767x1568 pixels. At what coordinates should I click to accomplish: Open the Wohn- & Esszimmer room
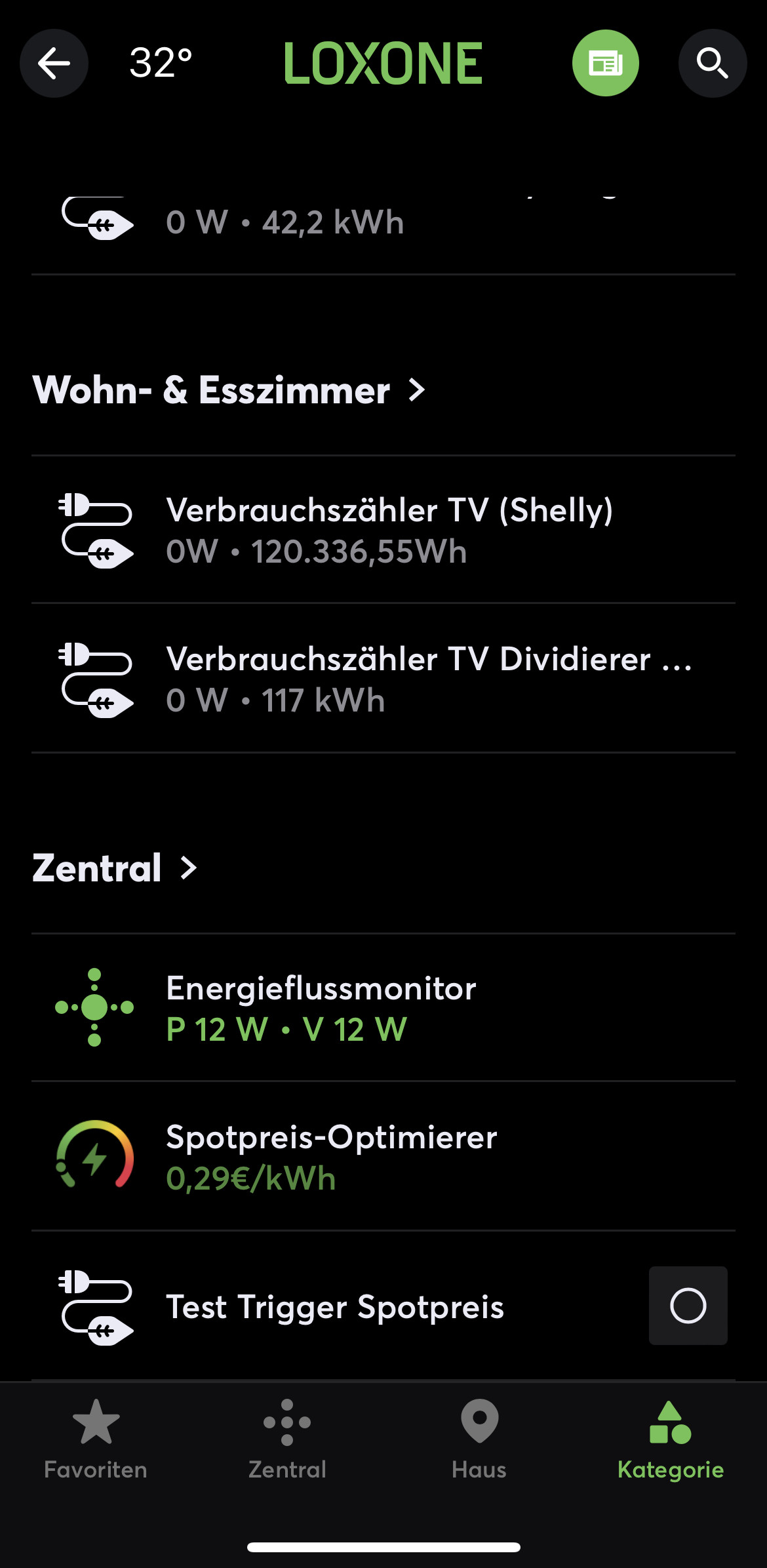coord(229,390)
